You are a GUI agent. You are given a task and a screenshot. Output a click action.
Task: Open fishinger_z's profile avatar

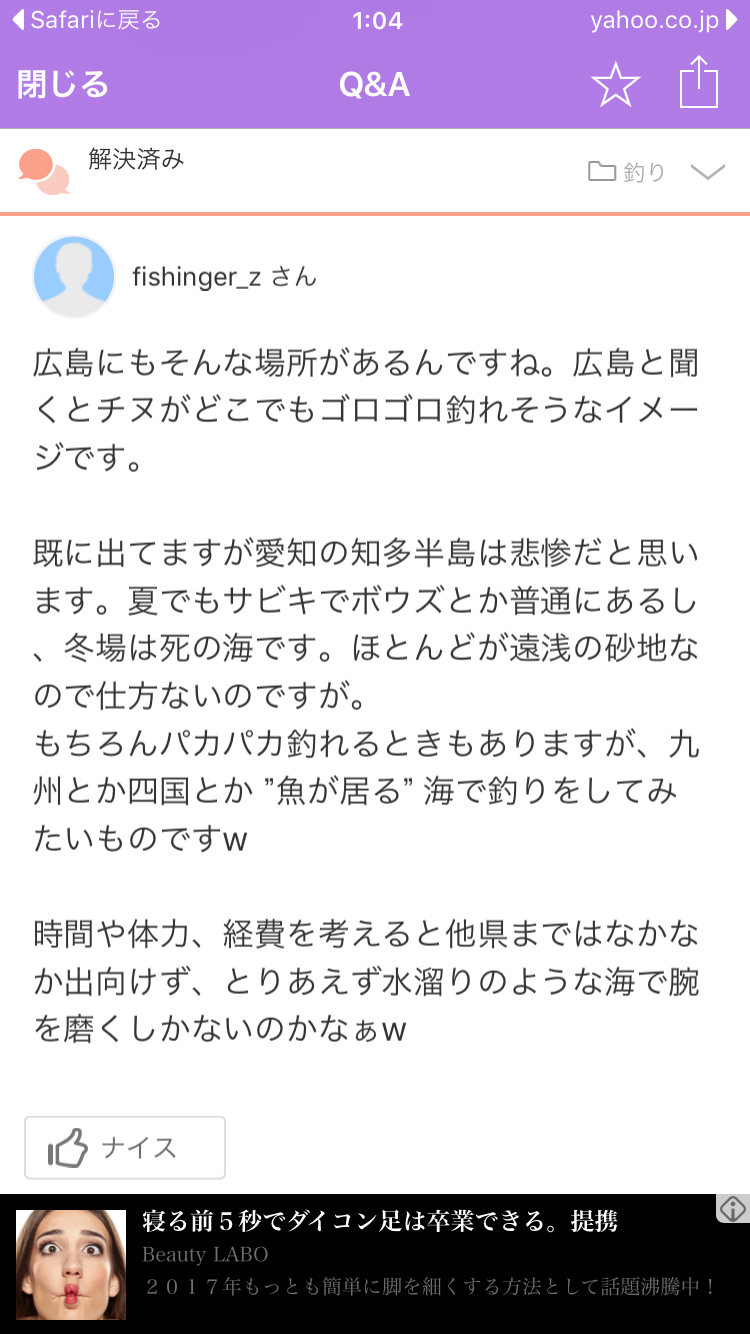[74, 276]
